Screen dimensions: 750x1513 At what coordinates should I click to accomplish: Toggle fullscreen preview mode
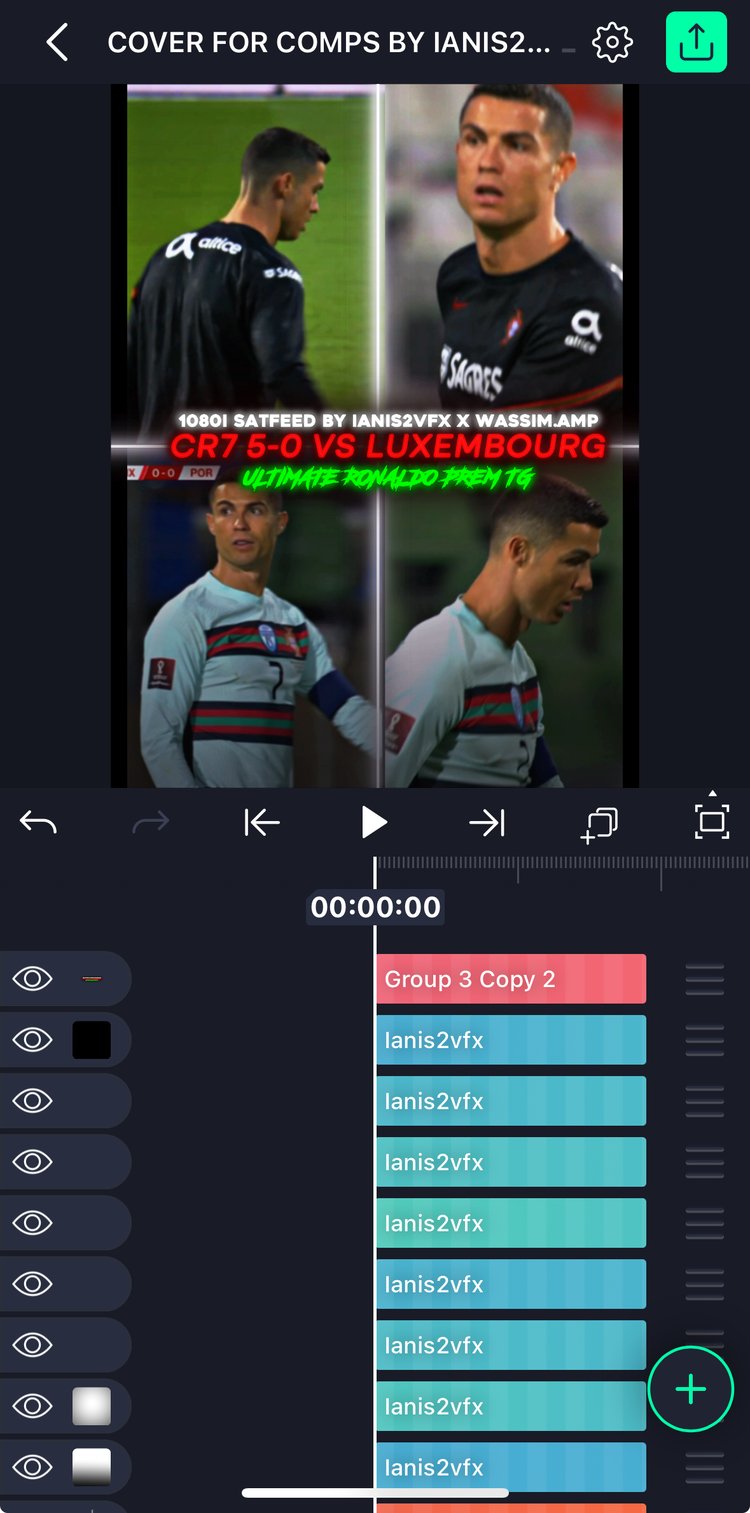711,822
